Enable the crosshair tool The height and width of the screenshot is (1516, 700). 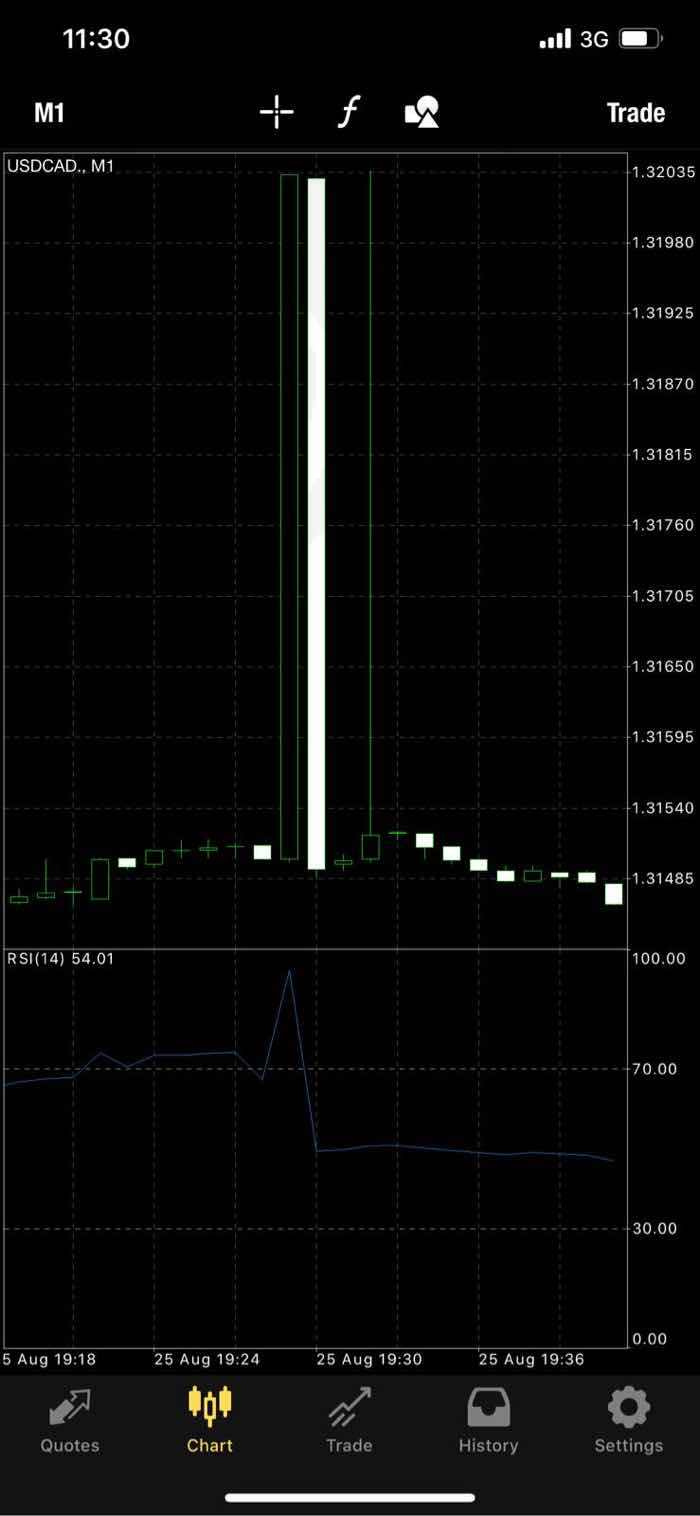(x=276, y=113)
